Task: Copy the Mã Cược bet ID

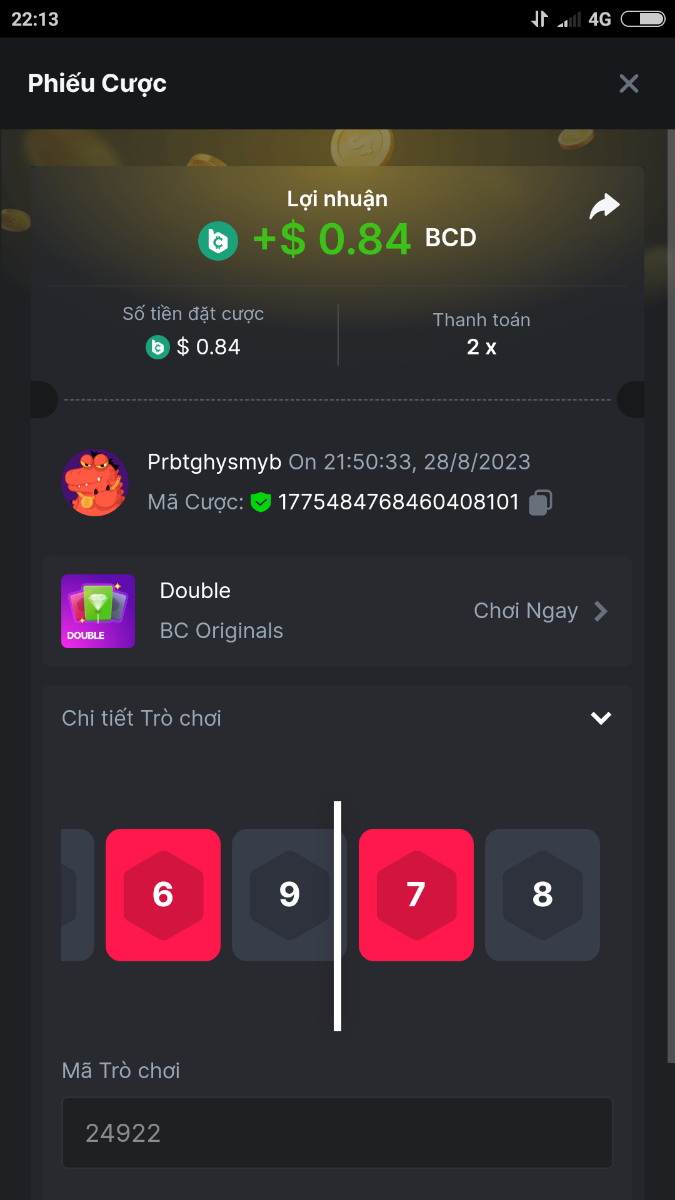Action: pos(540,502)
